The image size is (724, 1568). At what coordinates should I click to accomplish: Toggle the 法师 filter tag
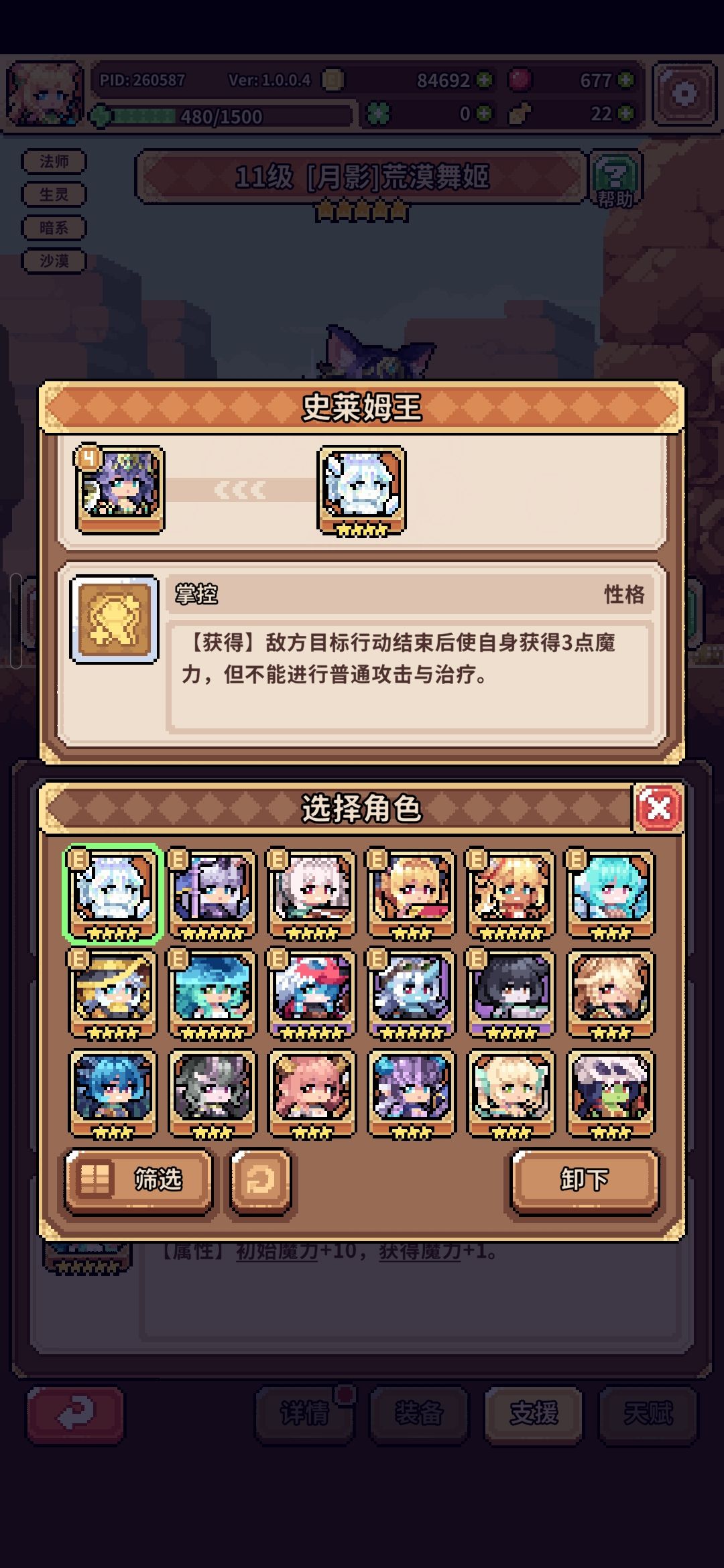(54, 163)
